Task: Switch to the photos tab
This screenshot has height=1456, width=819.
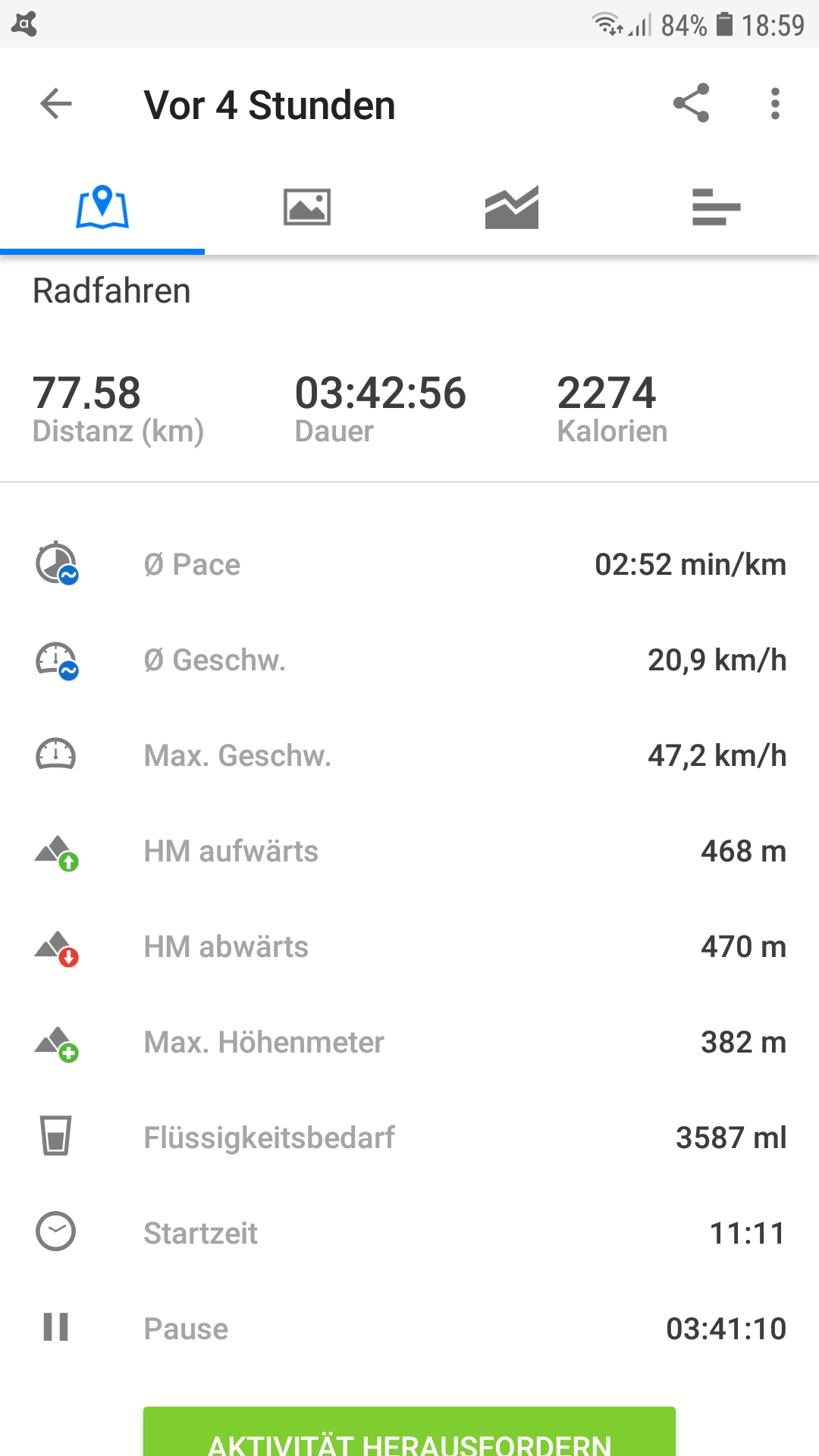Action: (x=307, y=207)
